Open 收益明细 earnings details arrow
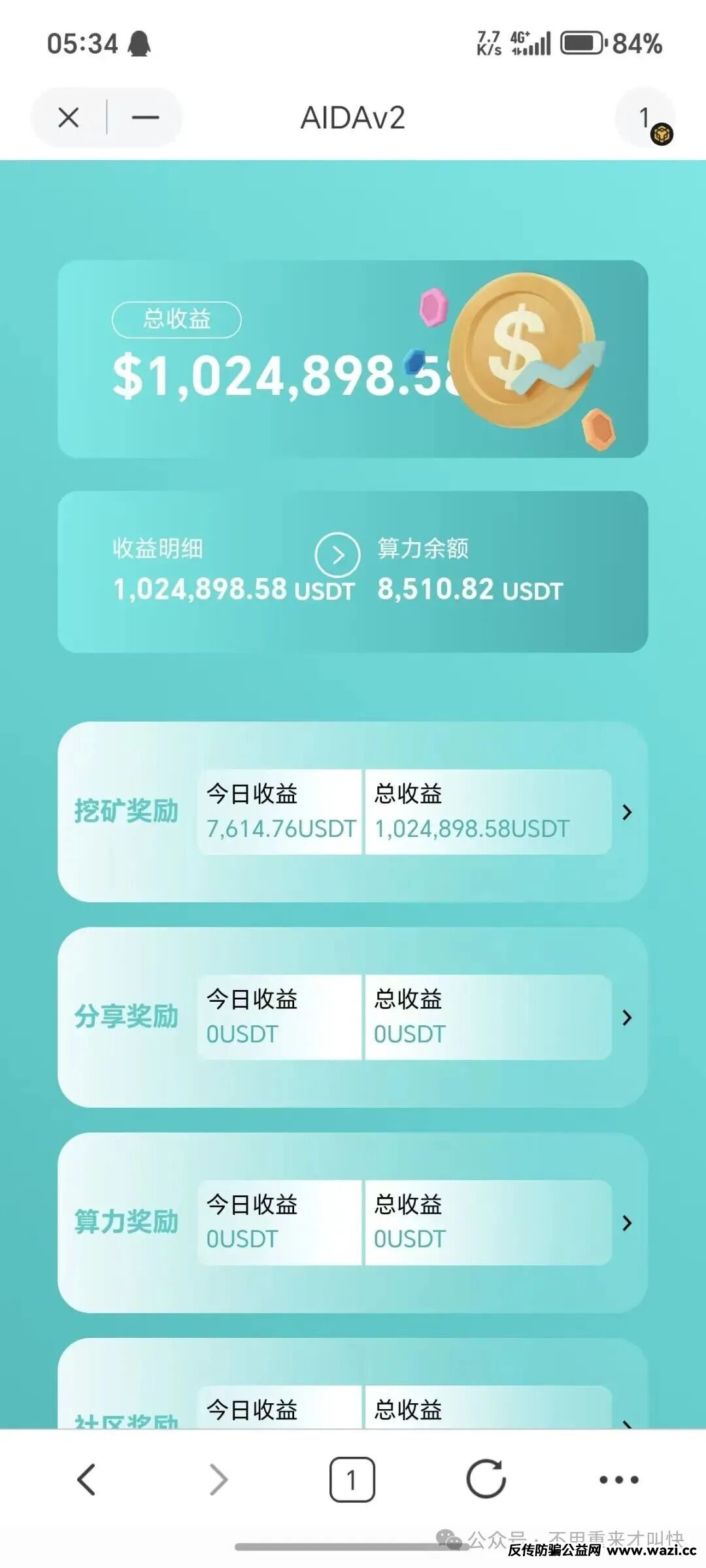This screenshot has width=706, height=1568. click(337, 555)
